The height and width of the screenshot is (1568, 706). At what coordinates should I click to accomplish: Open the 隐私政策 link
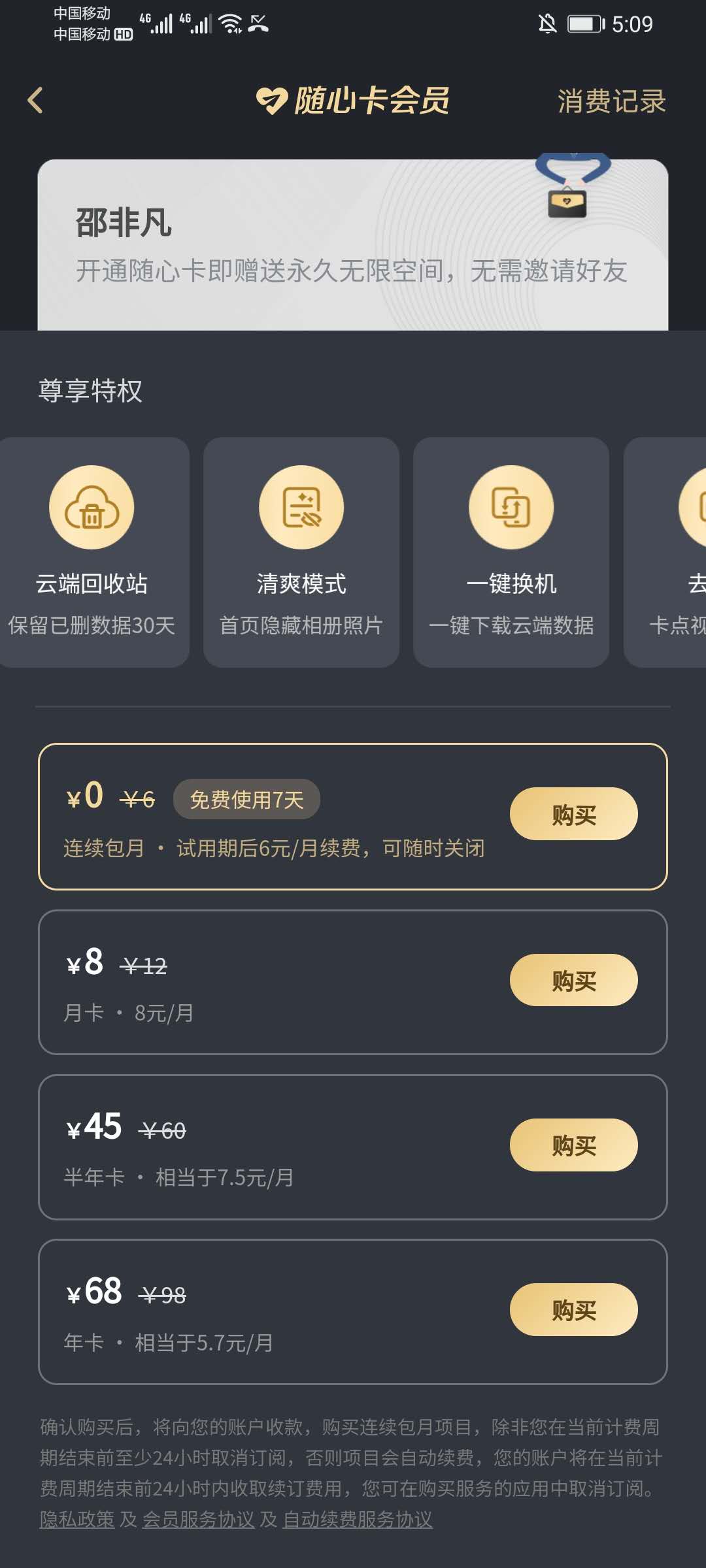point(77,1520)
